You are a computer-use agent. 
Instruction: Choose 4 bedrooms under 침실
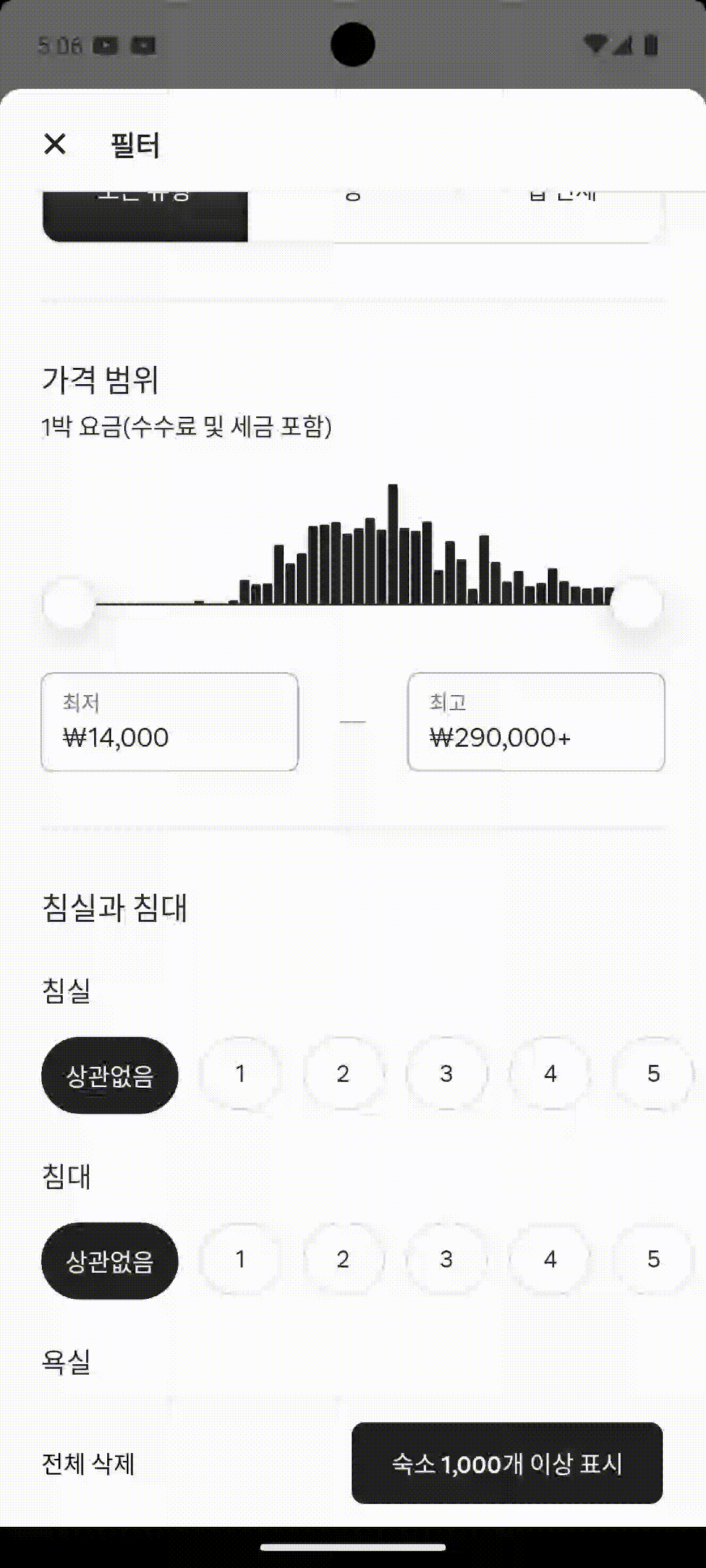(x=550, y=1073)
